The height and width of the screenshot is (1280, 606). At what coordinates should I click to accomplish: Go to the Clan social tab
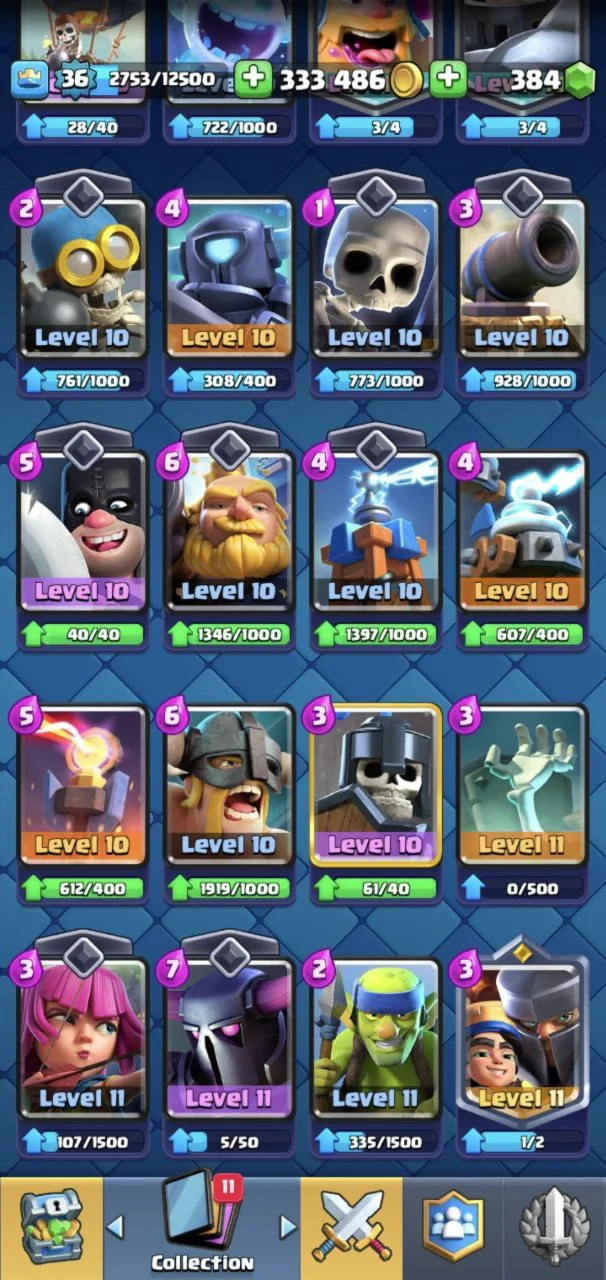(452, 1227)
